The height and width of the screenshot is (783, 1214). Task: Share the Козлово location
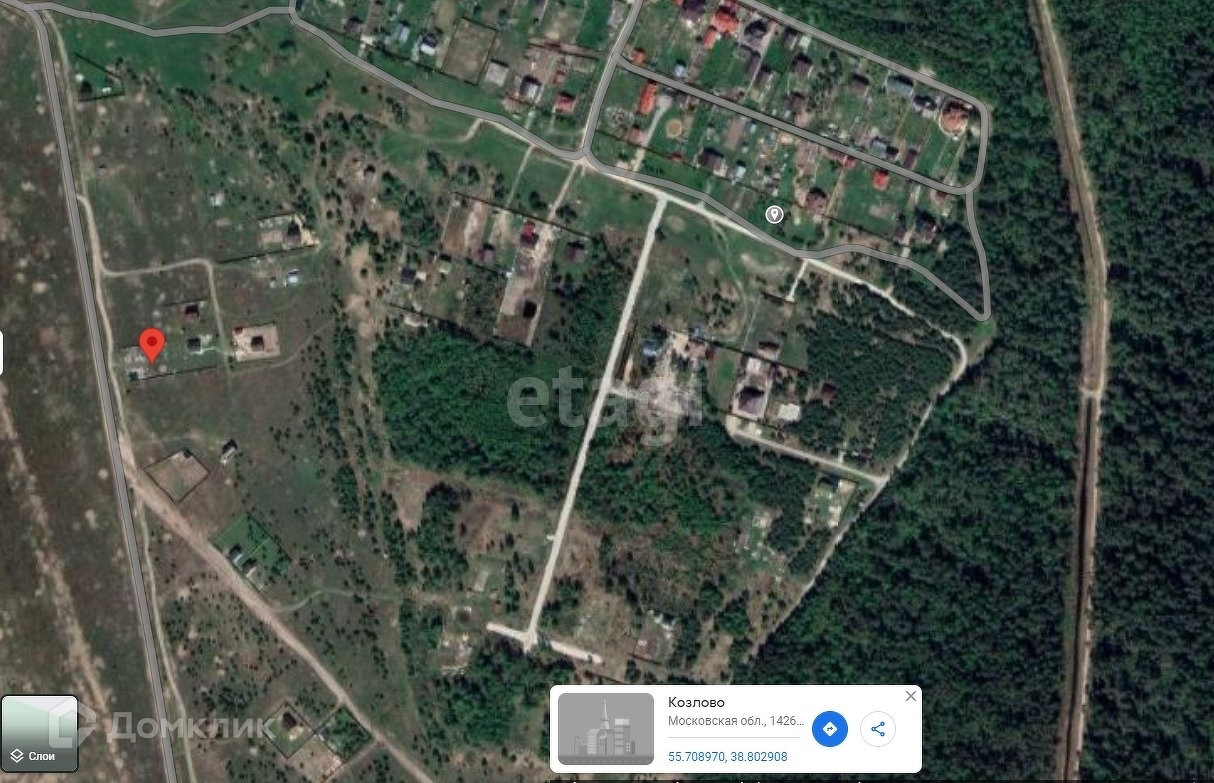[x=878, y=729]
